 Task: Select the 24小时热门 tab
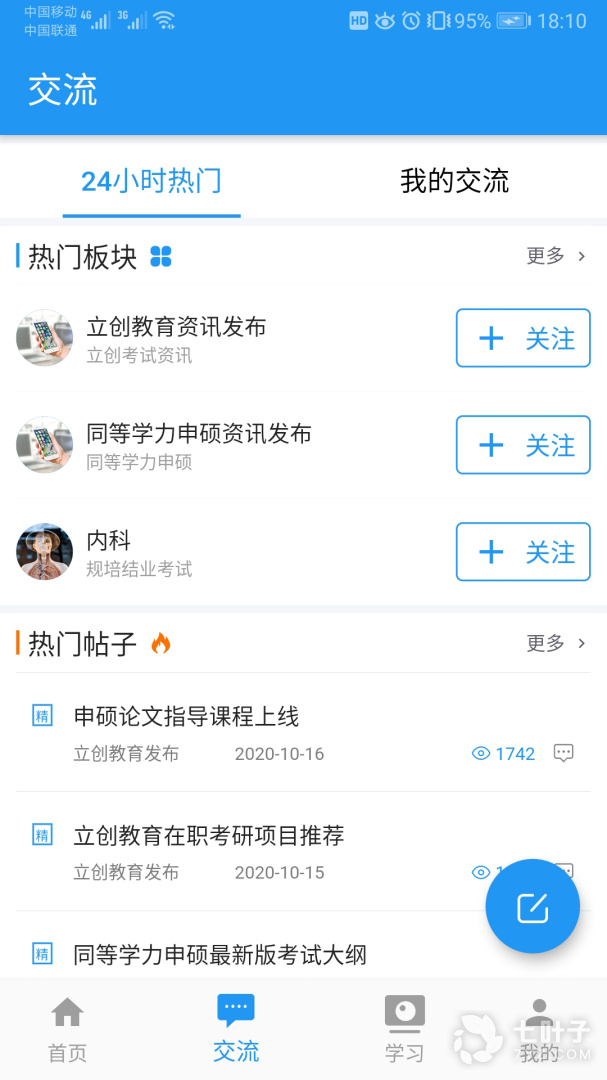pos(151,181)
